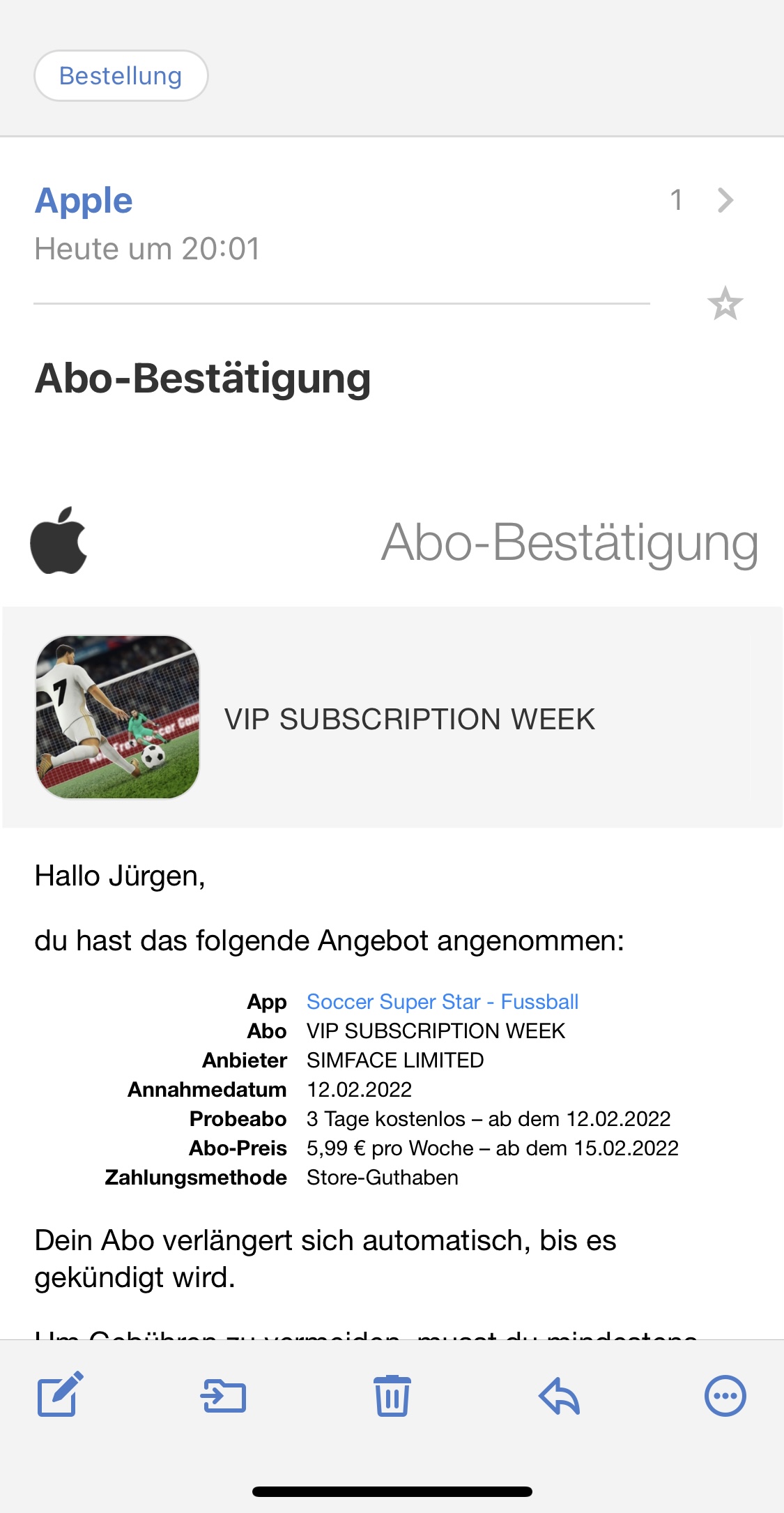The width and height of the screenshot is (784, 1513).
Task: Star this Abo-Bestätigung email
Action: click(x=725, y=304)
